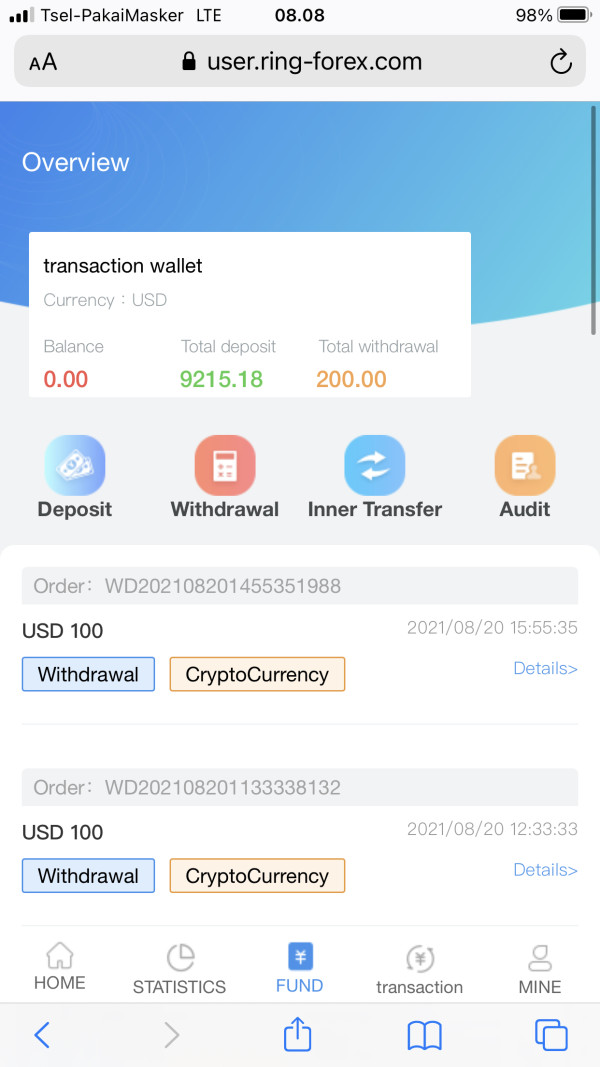
Task: View details of the 12:33:33 withdrawal order
Action: pos(545,870)
